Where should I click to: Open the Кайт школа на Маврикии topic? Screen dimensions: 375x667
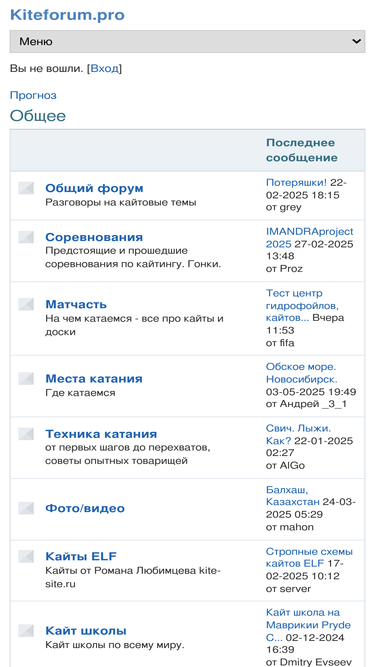(308, 625)
